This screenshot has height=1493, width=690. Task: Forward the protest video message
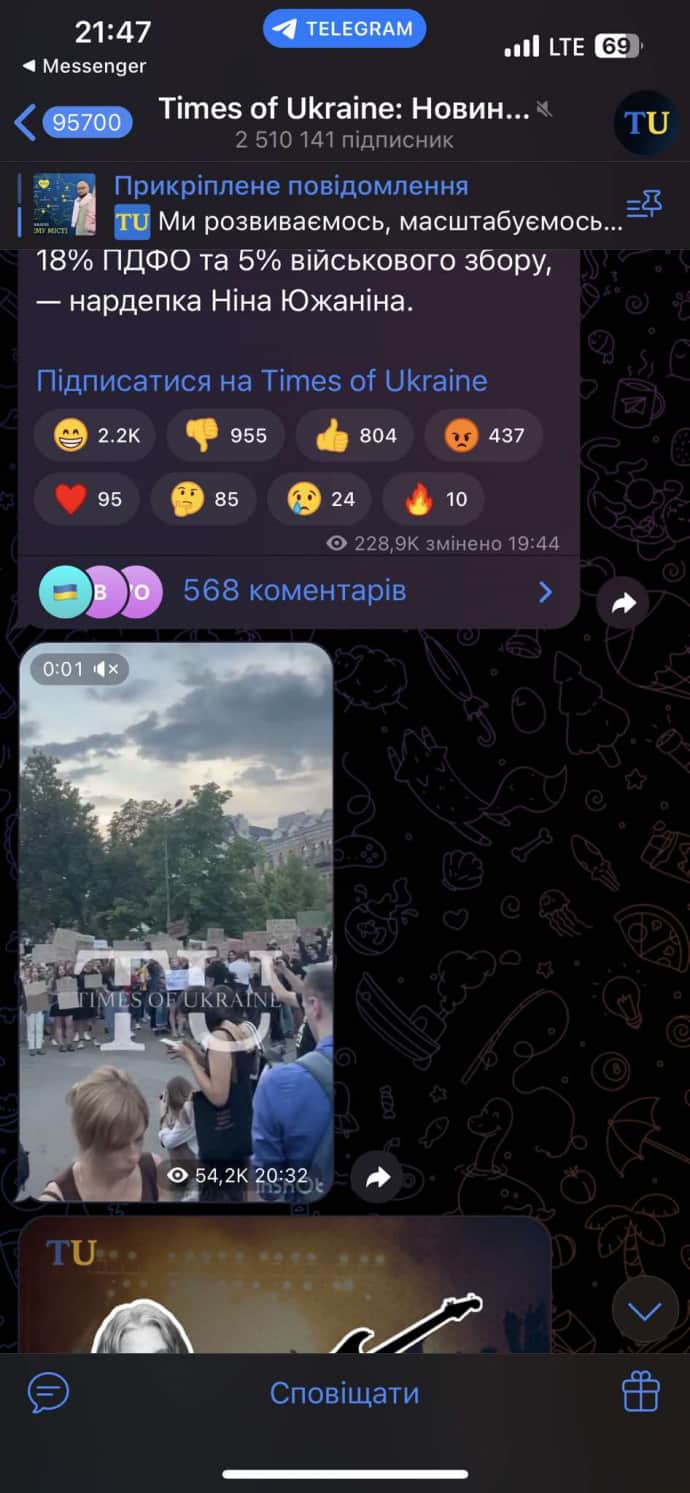pos(377,1178)
